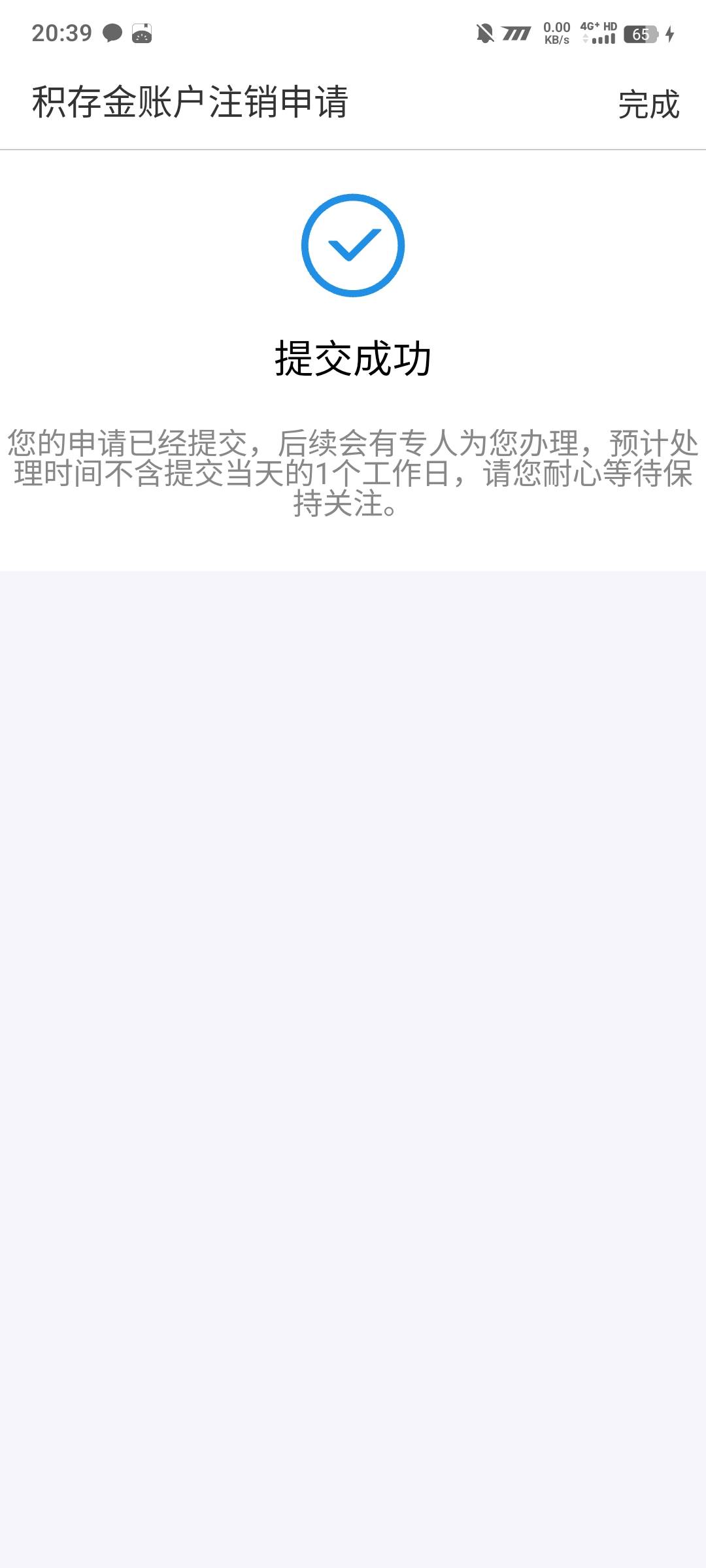Screen dimensions: 706x1568
Task: Tap 完成 to finish the application
Action: (648, 105)
